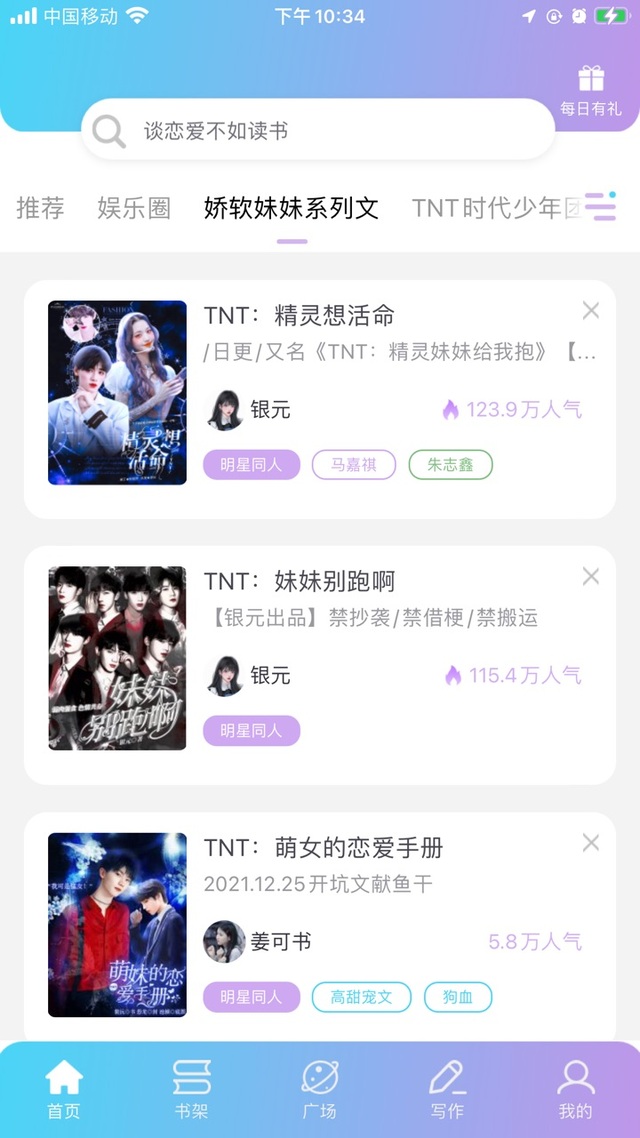Tap the search box 谈恋爱不如读书
Image resolution: width=640 pixels, height=1138 pixels.
[318, 130]
